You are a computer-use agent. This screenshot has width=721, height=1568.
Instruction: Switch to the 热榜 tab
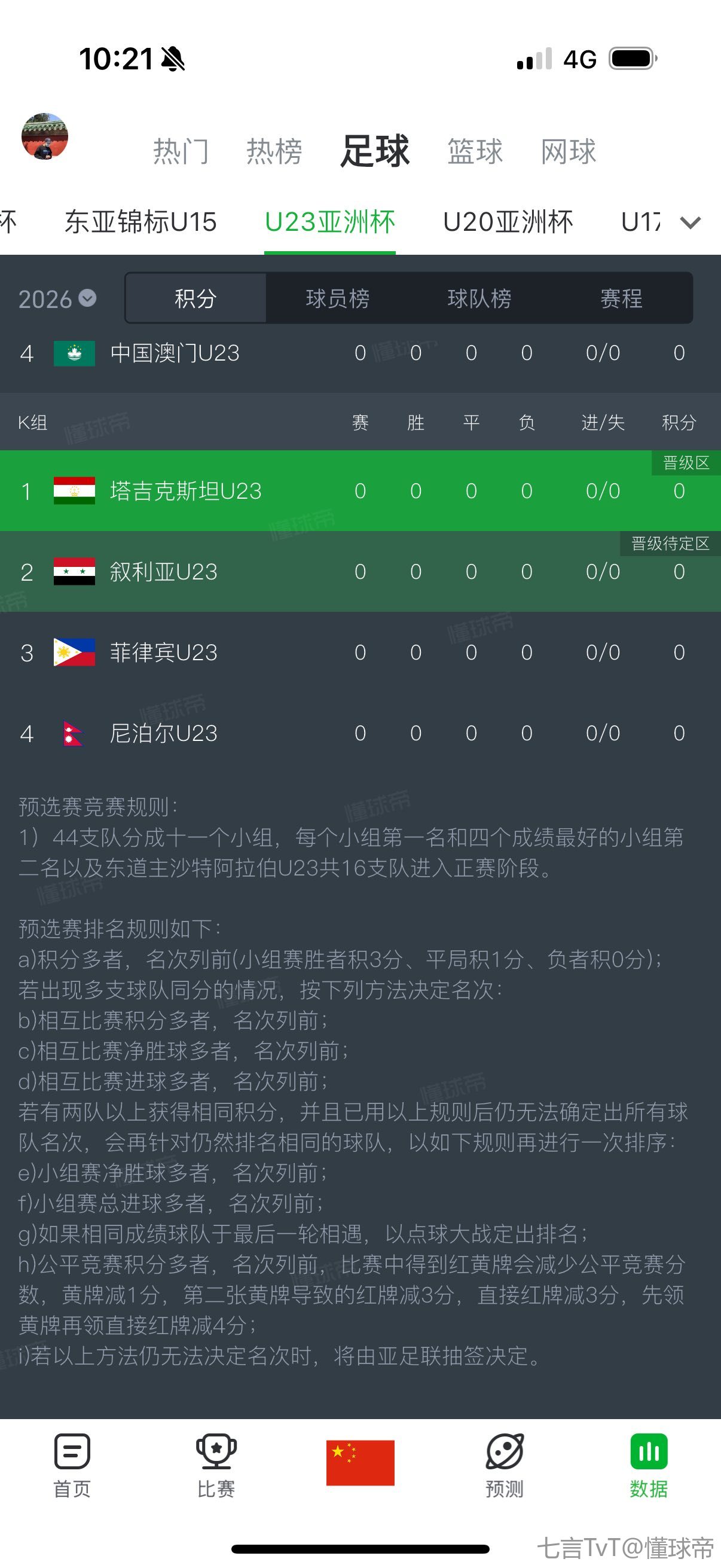274,151
